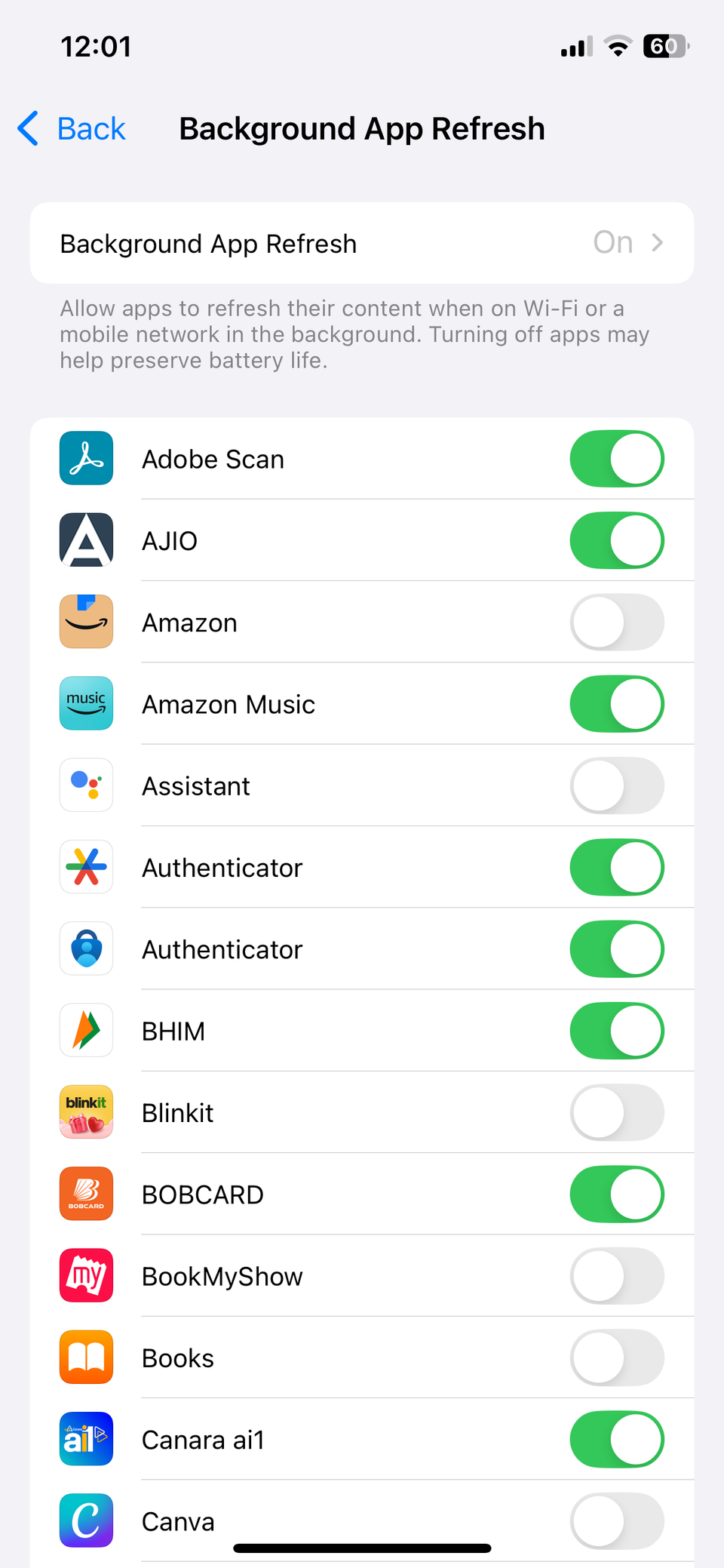Tap the Amazon Music app icon
This screenshot has width=724, height=1568.
86,703
